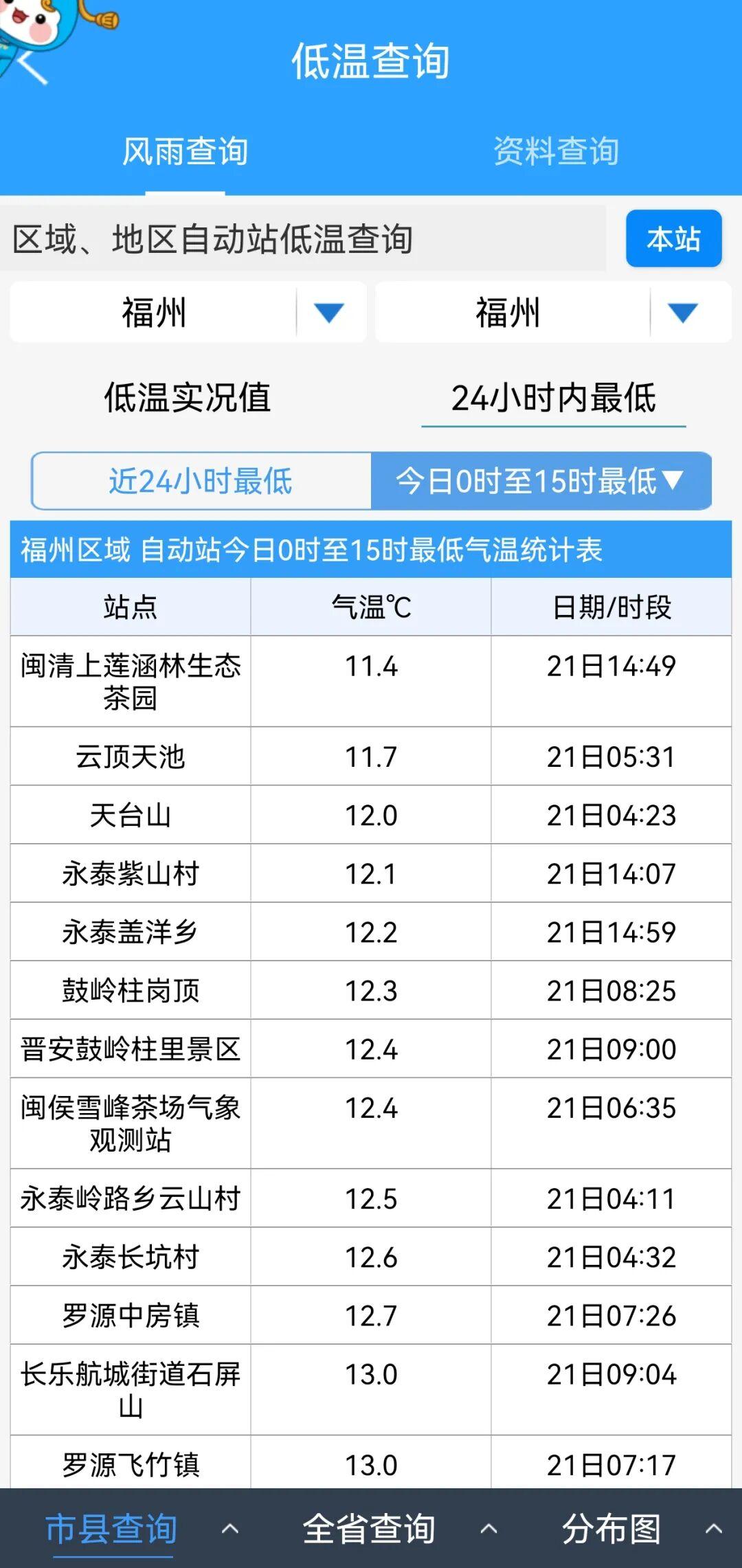Switch to the 资料查询 tab

click(x=555, y=154)
